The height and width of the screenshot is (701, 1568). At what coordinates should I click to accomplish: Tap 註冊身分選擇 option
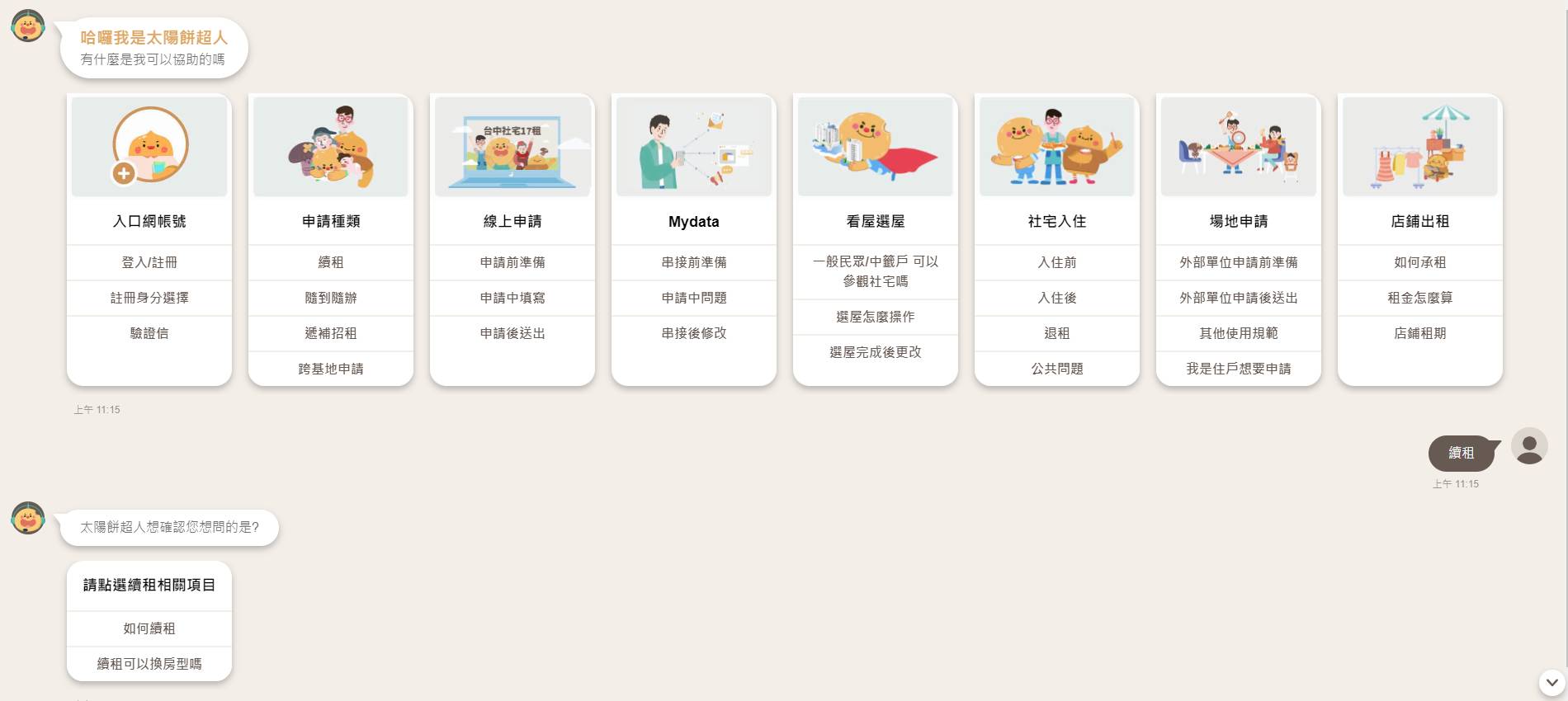coord(149,298)
